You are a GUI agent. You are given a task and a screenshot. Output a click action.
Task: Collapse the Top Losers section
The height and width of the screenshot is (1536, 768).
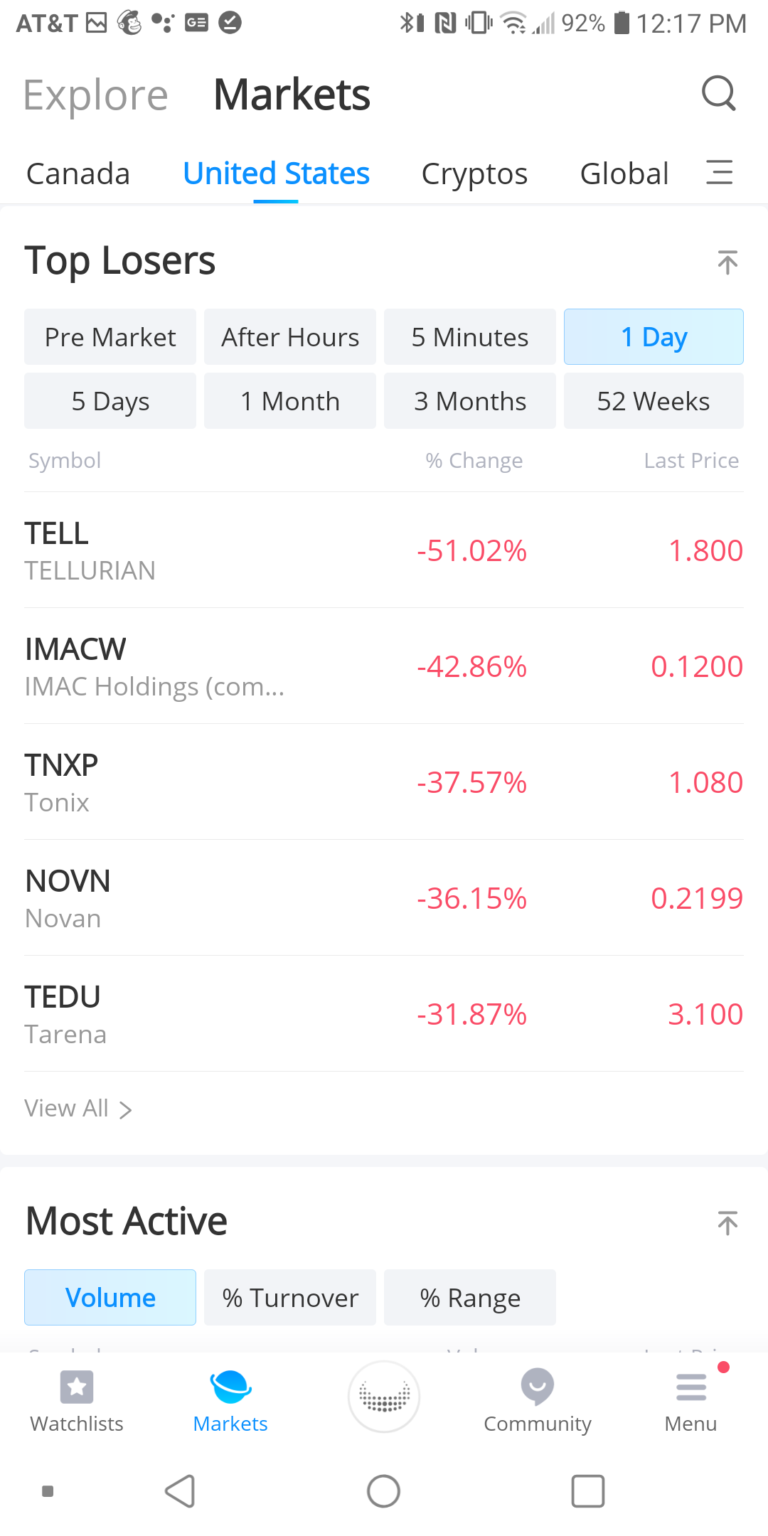(728, 262)
